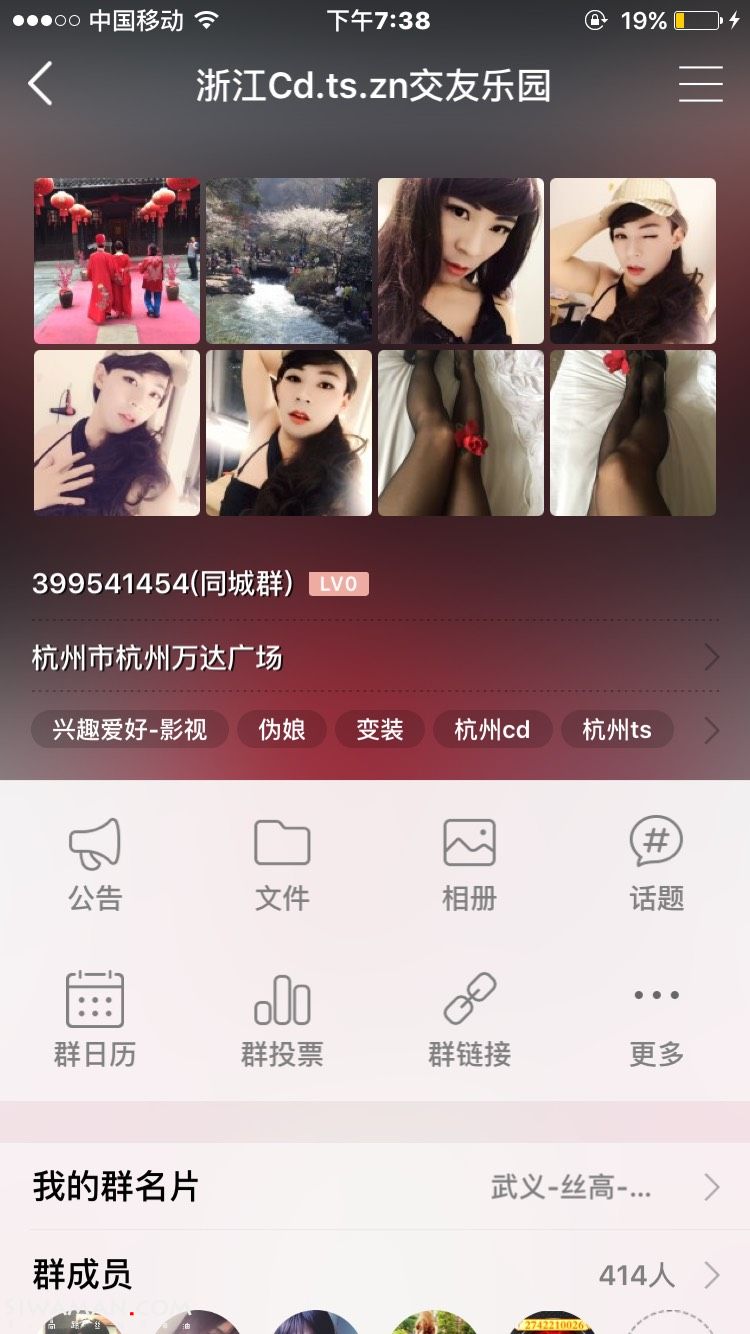The height and width of the screenshot is (1334, 750).
Task: Tap the 兴趣爱好-影视 tag
Action: pos(130,730)
